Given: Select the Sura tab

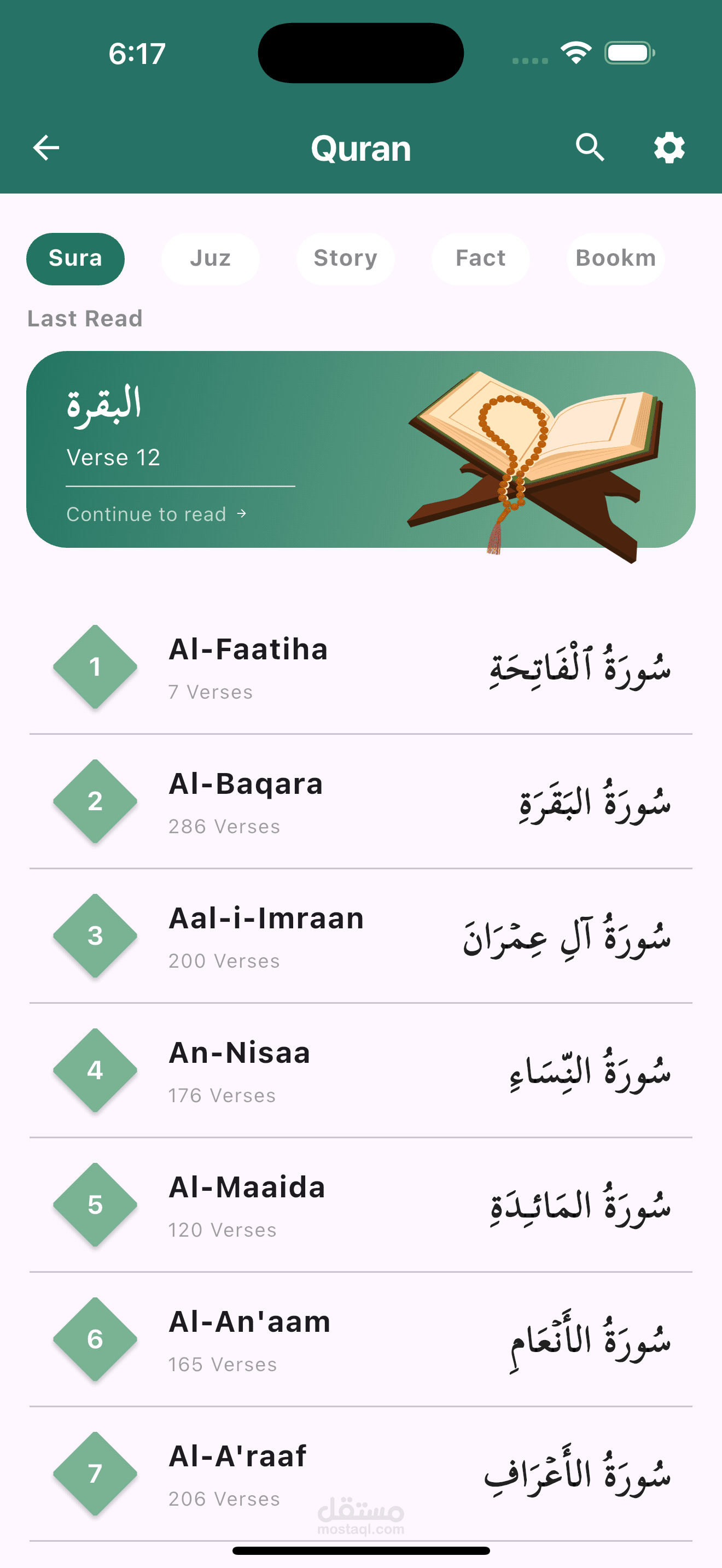Looking at the screenshot, I should (x=75, y=259).
